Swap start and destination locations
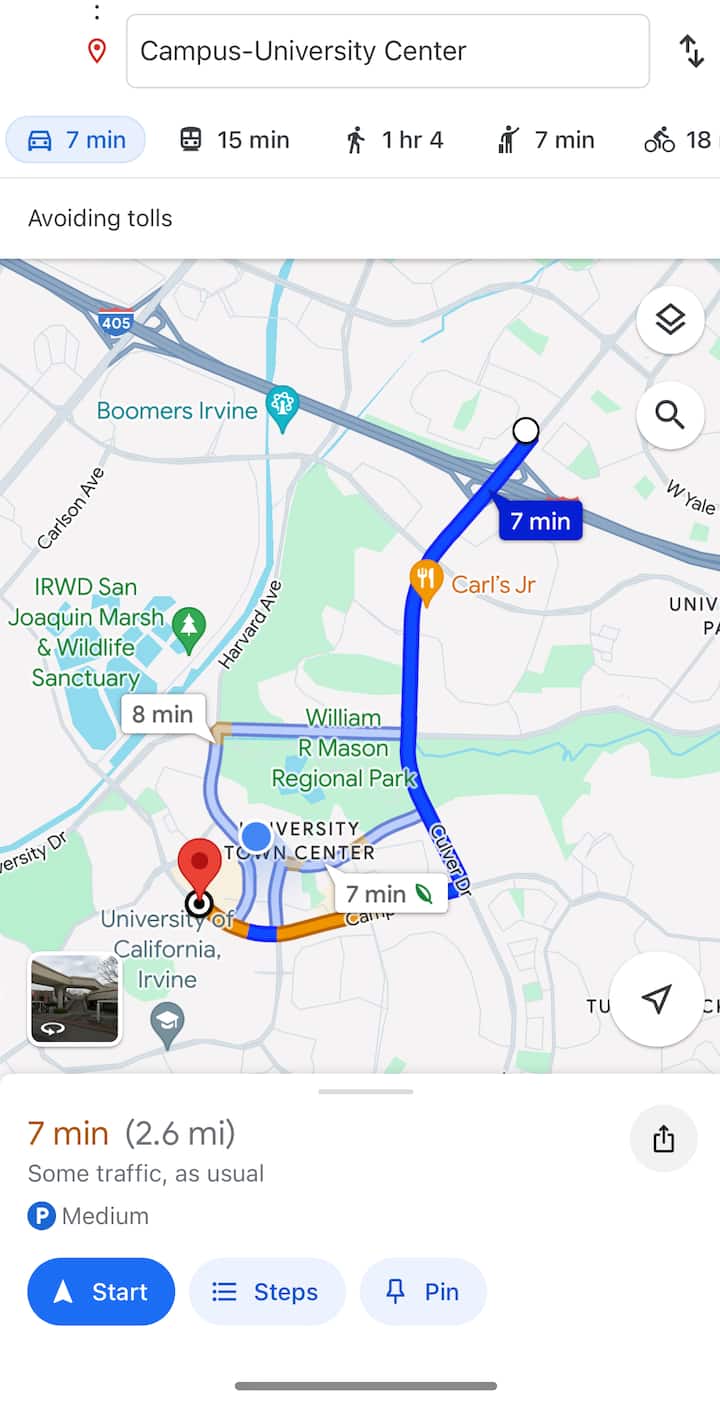Screen dimensions: 720x1404 coord(691,51)
